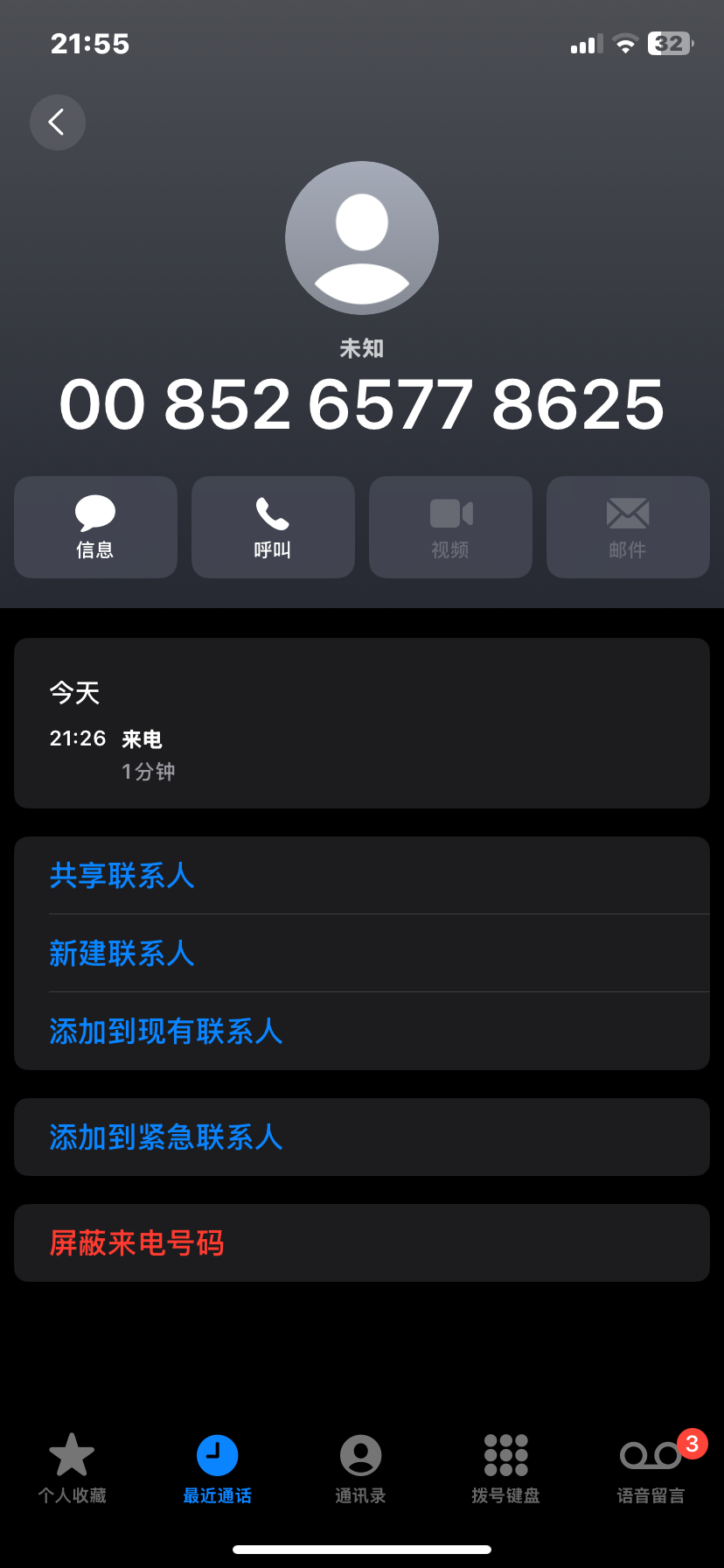Tap 共享联系人 to share contact
Image resolution: width=724 pixels, height=1568 pixels.
122,876
